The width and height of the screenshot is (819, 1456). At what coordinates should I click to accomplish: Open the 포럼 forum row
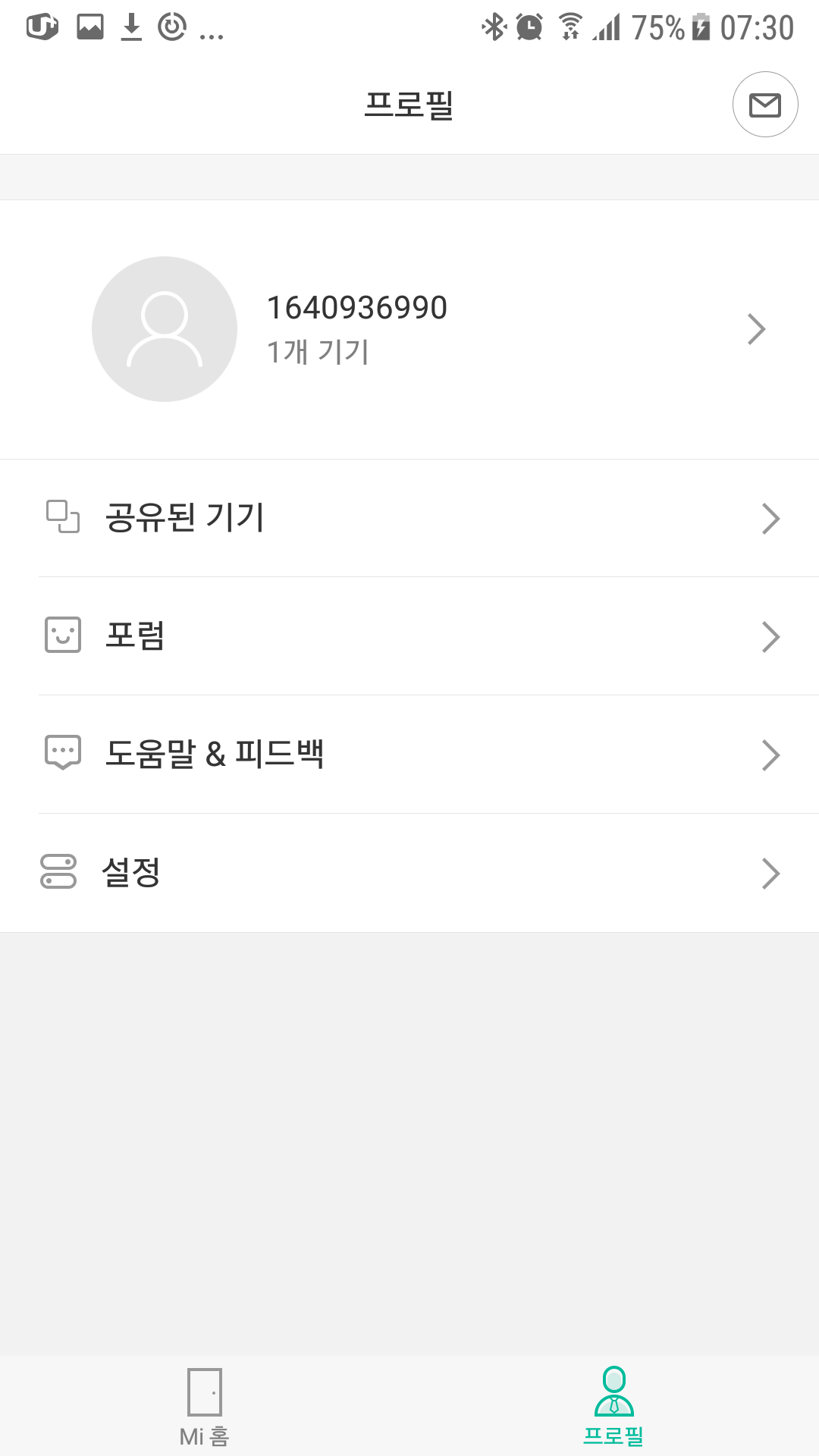pyautogui.click(x=409, y=636)
